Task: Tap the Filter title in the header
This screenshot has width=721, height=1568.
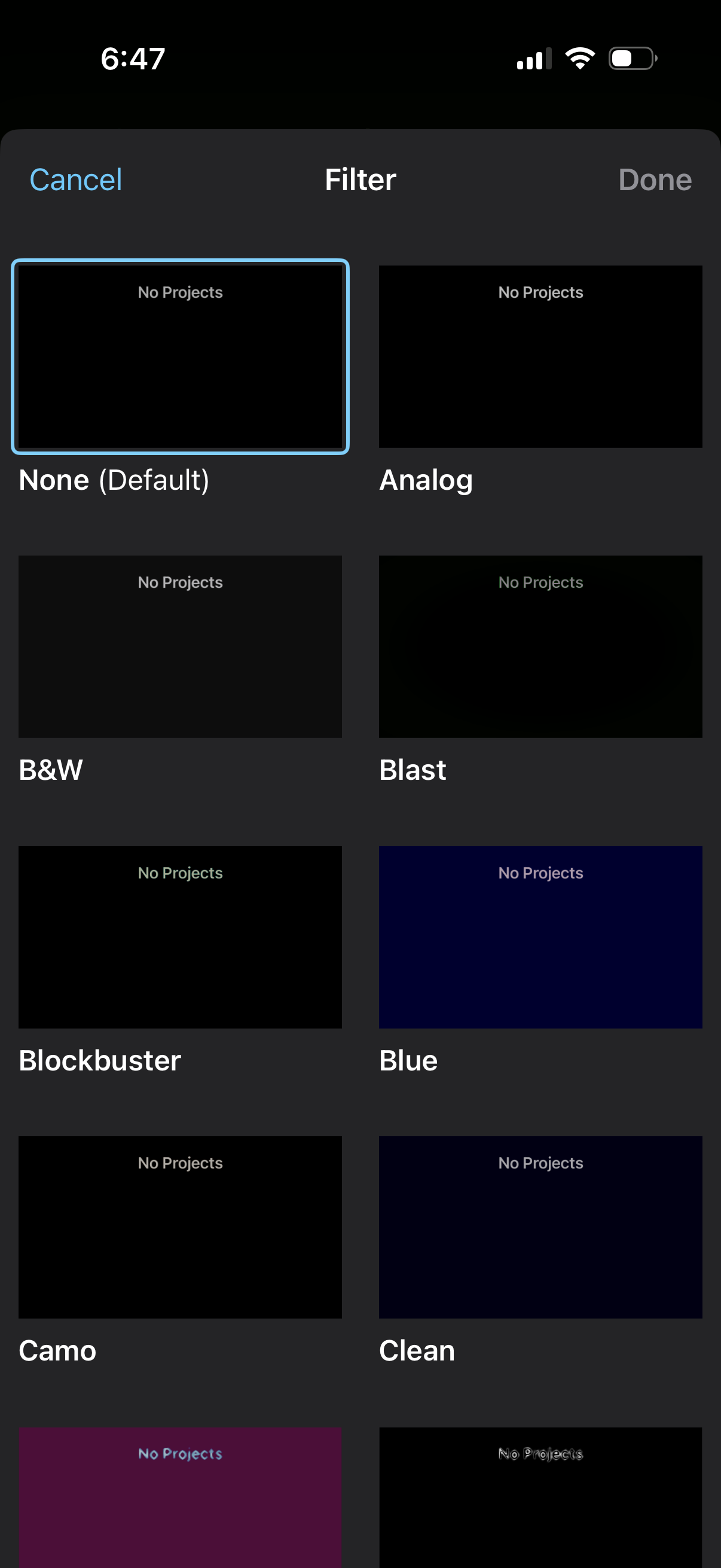Action: 359,179
